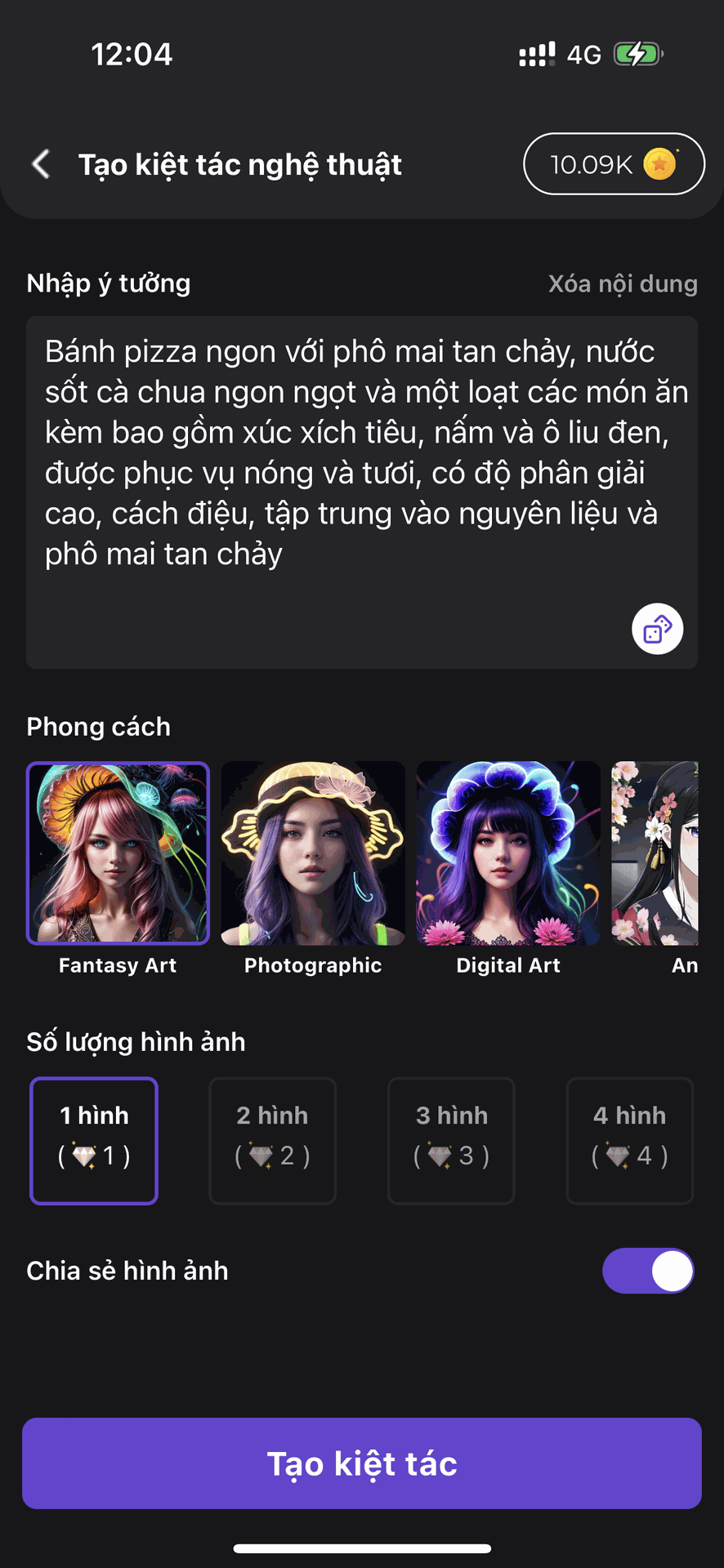724x1568 pixels.
Task: Open the partially visible Anime style
Action: click(x=668, y=853)
